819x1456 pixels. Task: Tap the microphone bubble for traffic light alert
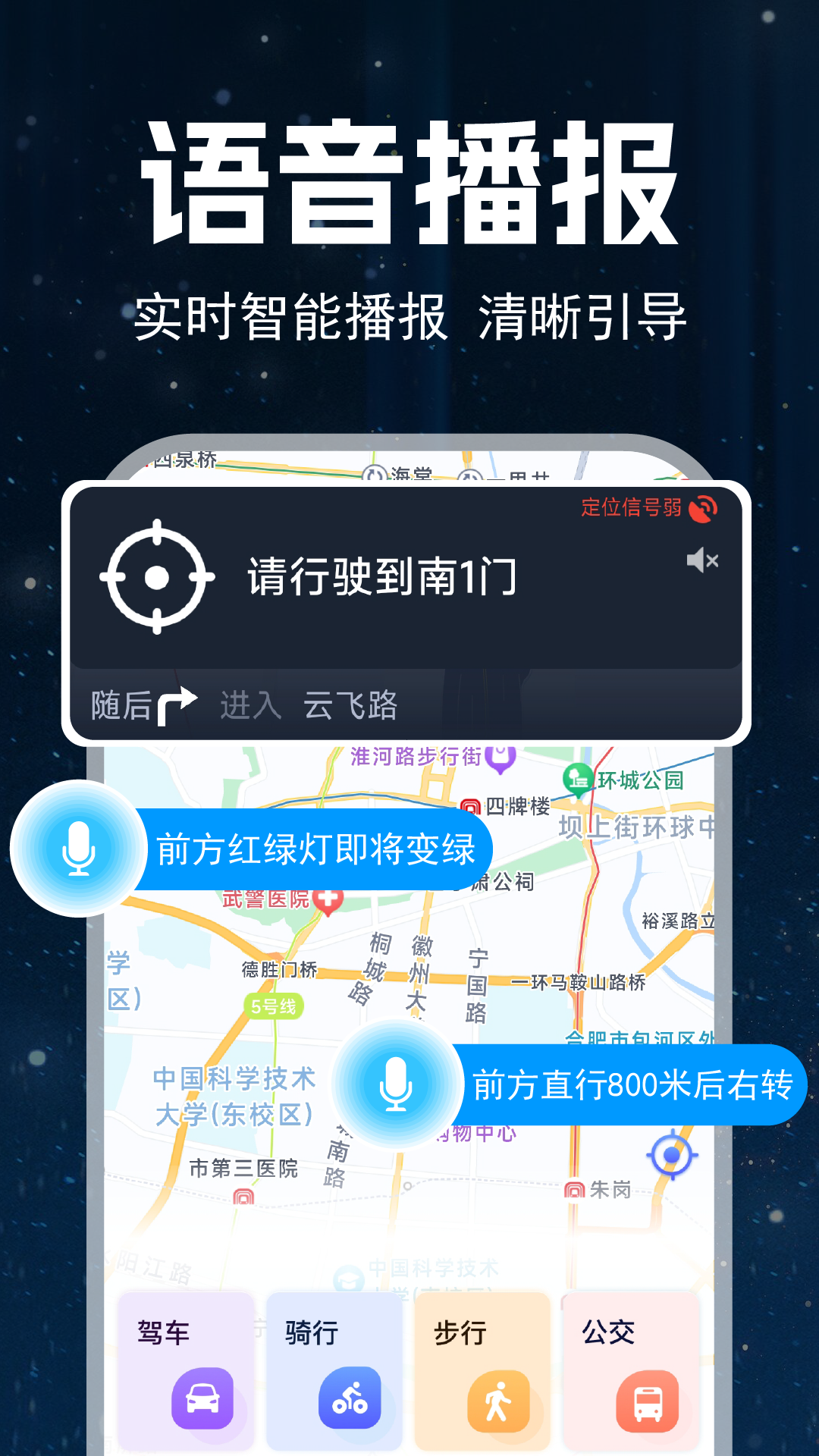[81, 849]
